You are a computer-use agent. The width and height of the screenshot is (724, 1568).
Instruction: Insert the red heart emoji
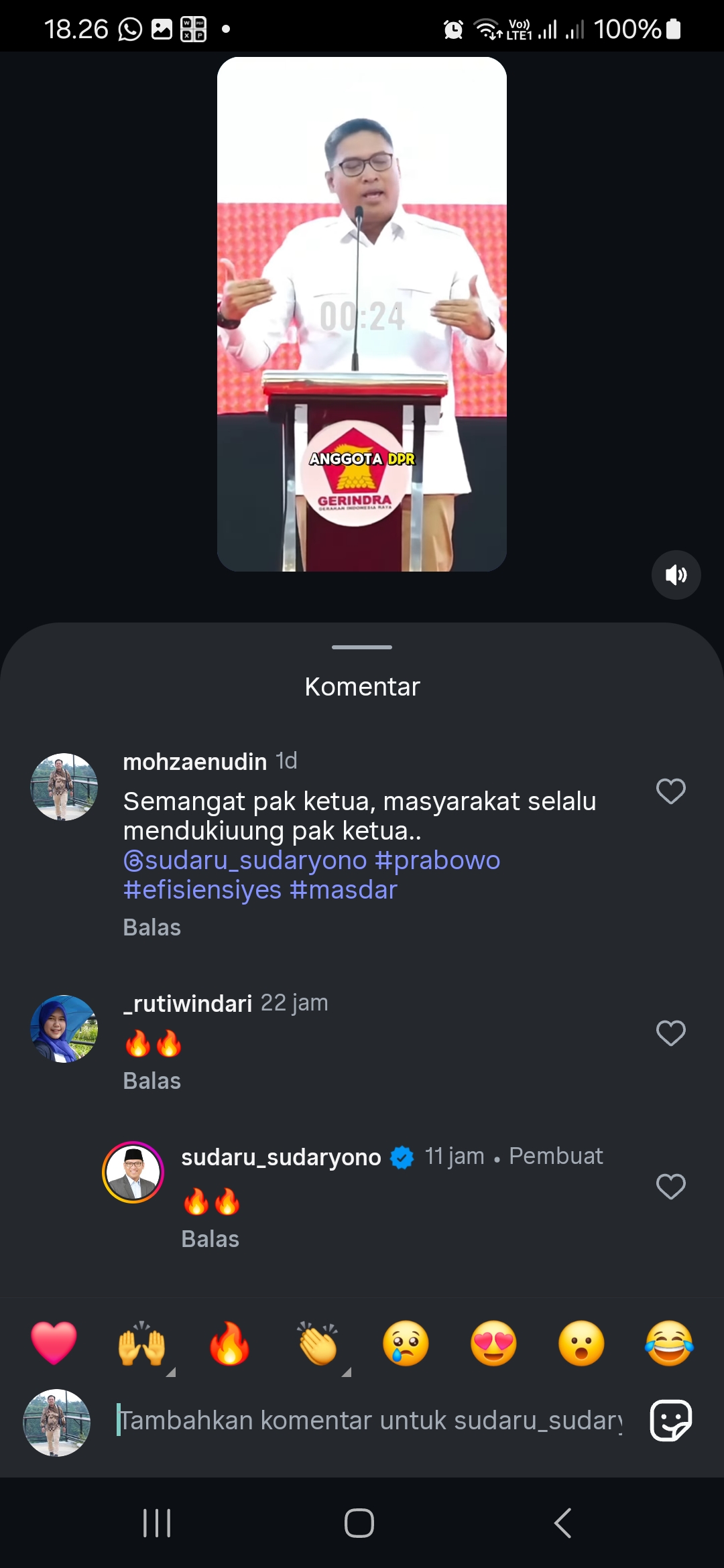(54, 1343)
